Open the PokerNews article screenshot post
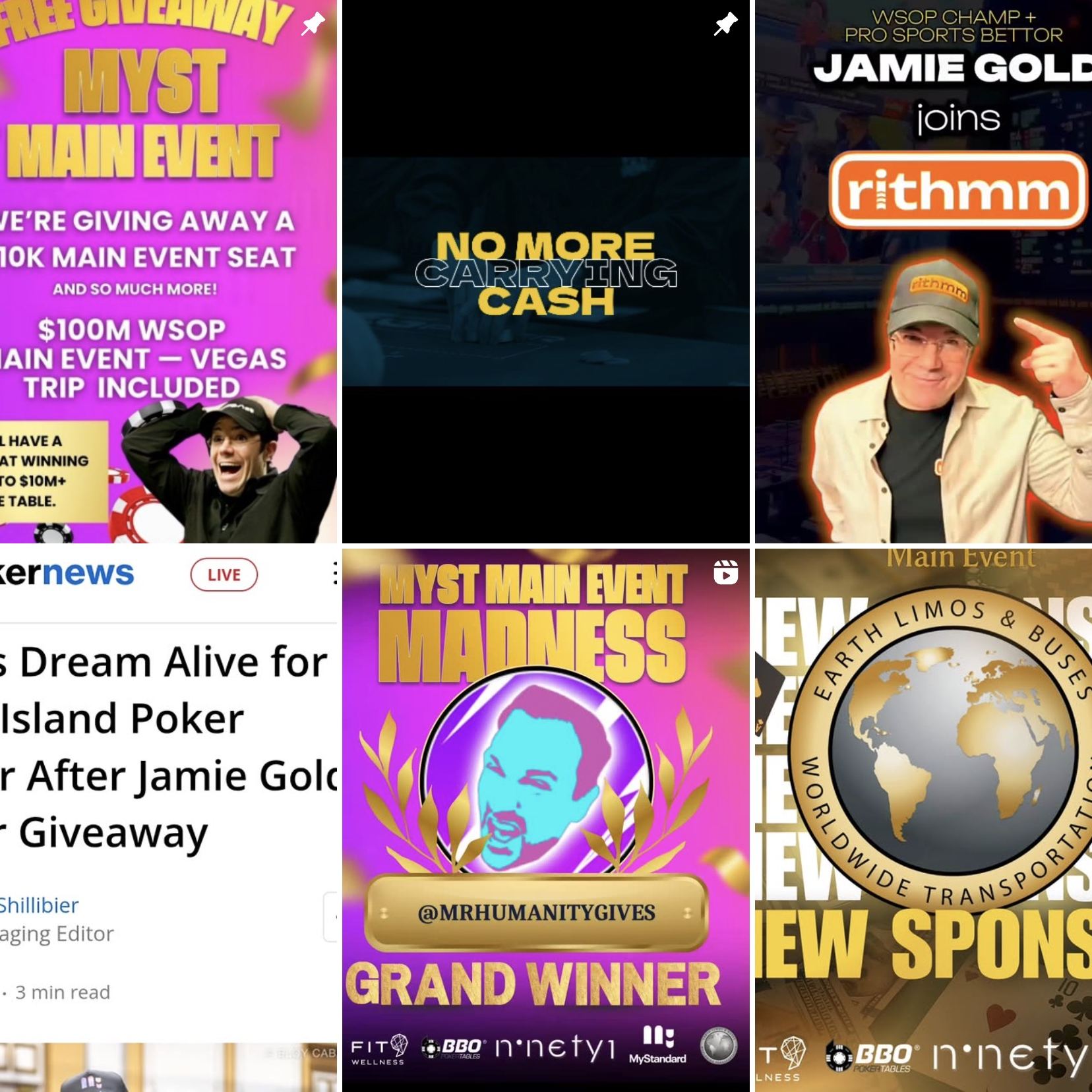The height and width of the screenshot is (1092, 1092). (168, 819)
